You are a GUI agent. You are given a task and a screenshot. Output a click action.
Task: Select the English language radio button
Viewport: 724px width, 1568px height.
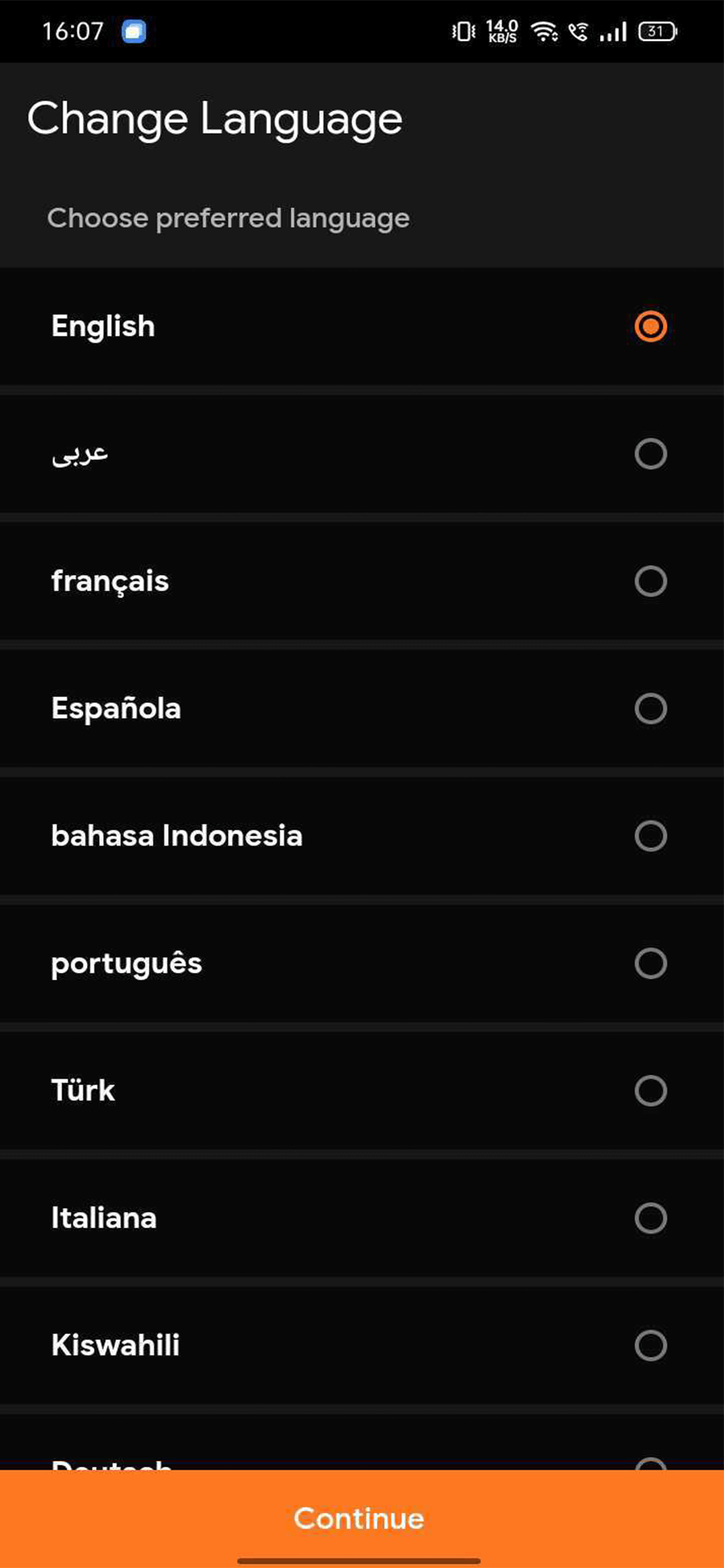[650, 326]
